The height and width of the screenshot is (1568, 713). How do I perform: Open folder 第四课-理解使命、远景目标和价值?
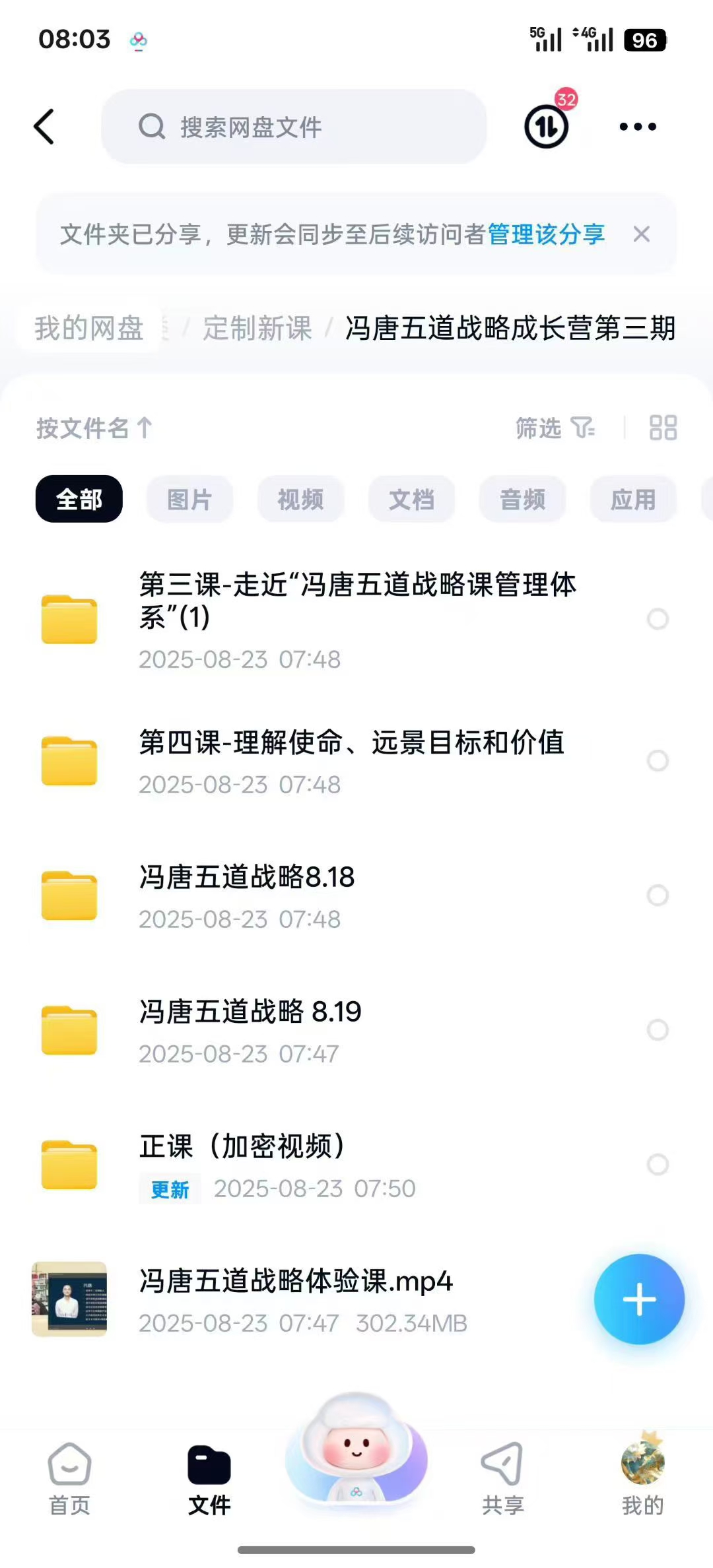click(351, 760)
